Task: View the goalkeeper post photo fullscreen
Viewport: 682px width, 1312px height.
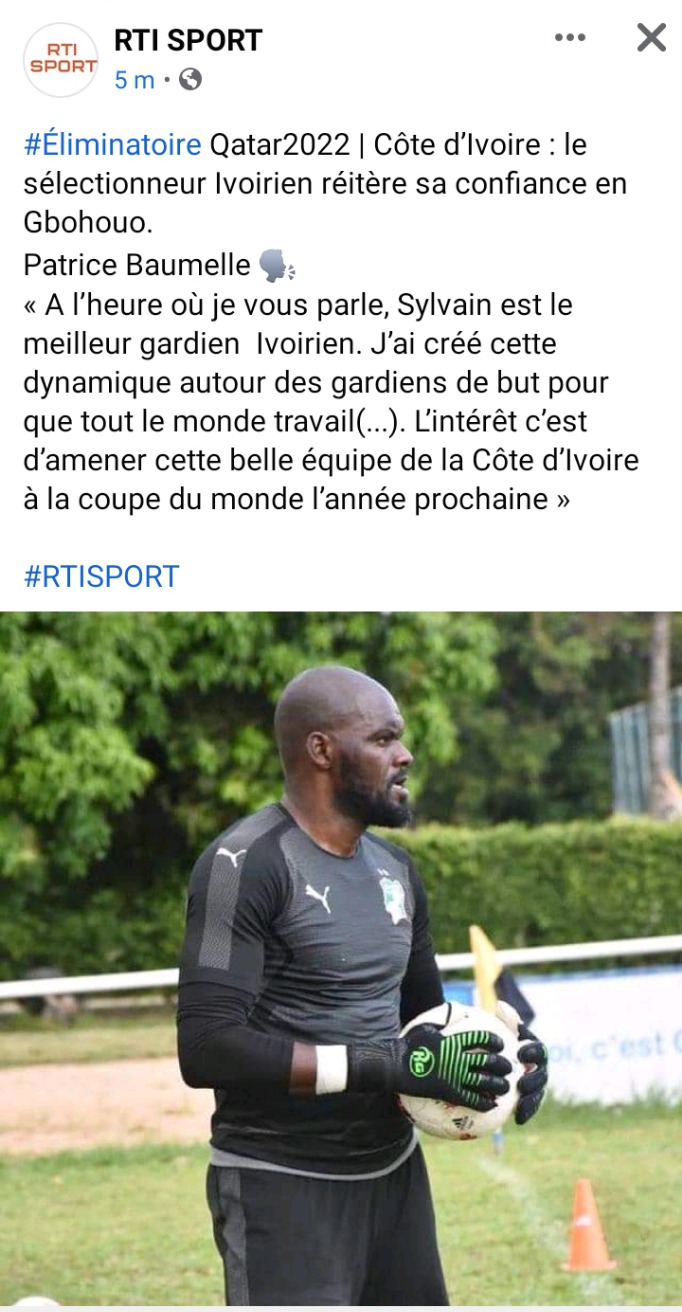Action: 341,958
